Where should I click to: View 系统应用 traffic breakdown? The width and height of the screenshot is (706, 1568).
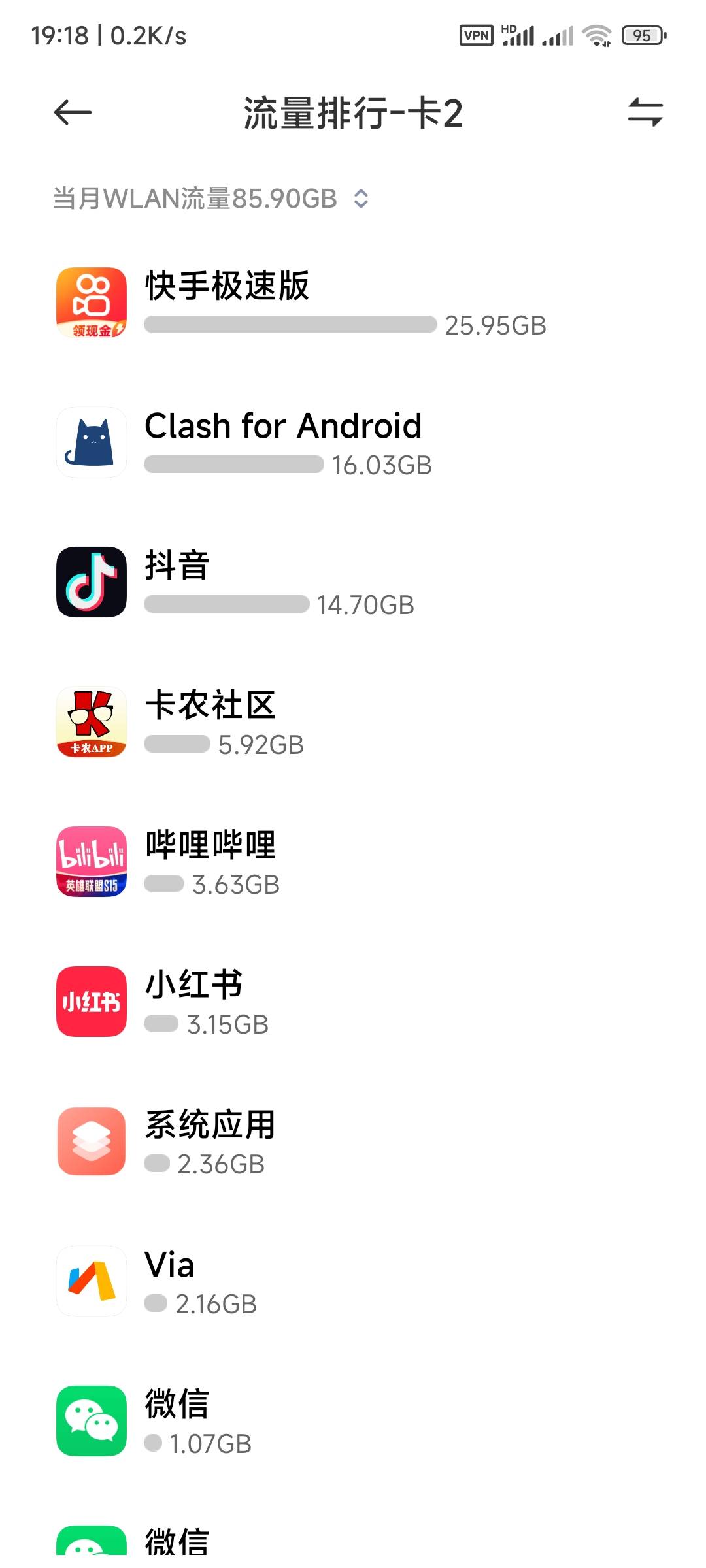[x=353, y=1141]
